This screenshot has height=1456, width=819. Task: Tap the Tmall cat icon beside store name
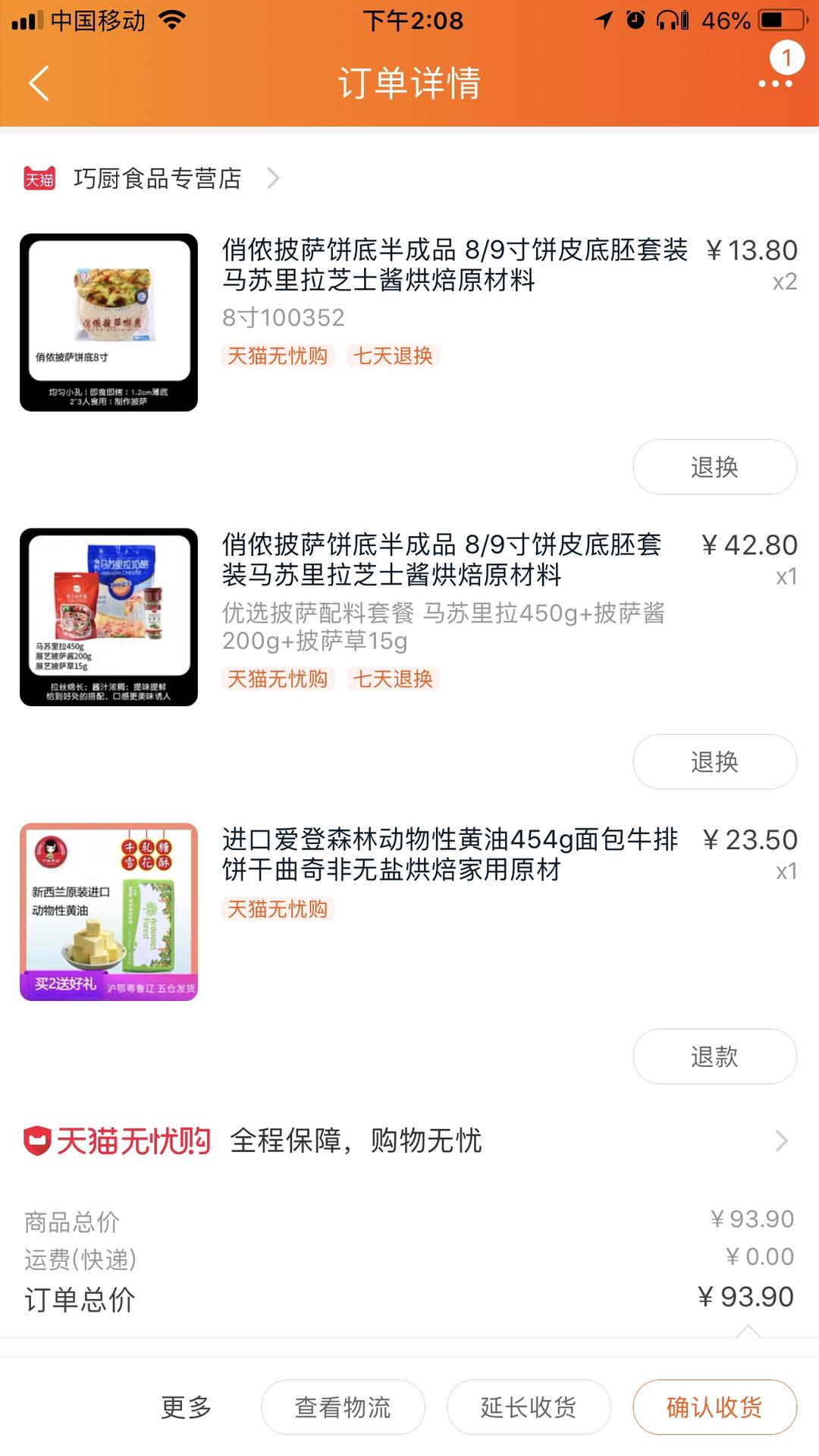click(x=41, y=177)
